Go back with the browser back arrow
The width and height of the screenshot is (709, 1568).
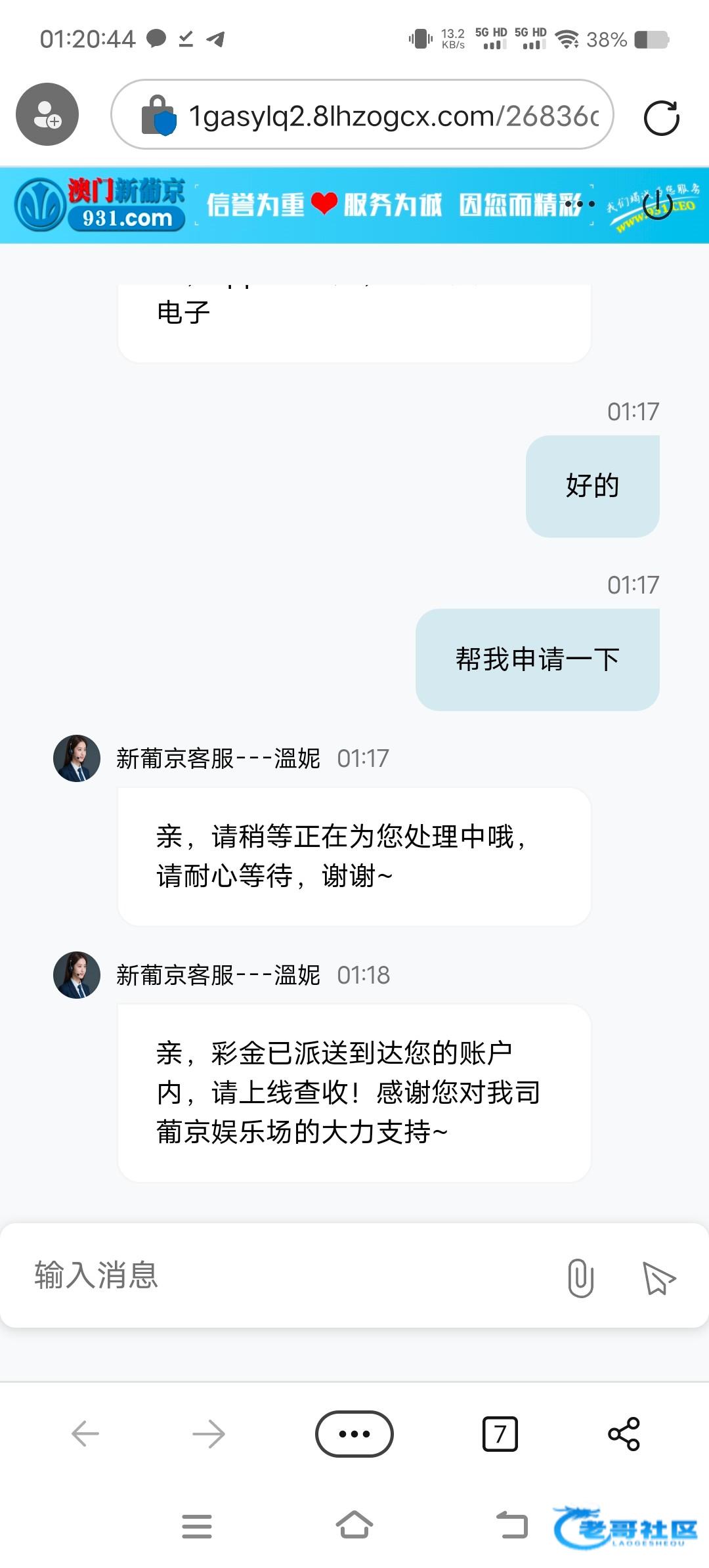pyautogui.click(x=85, y=1433)
